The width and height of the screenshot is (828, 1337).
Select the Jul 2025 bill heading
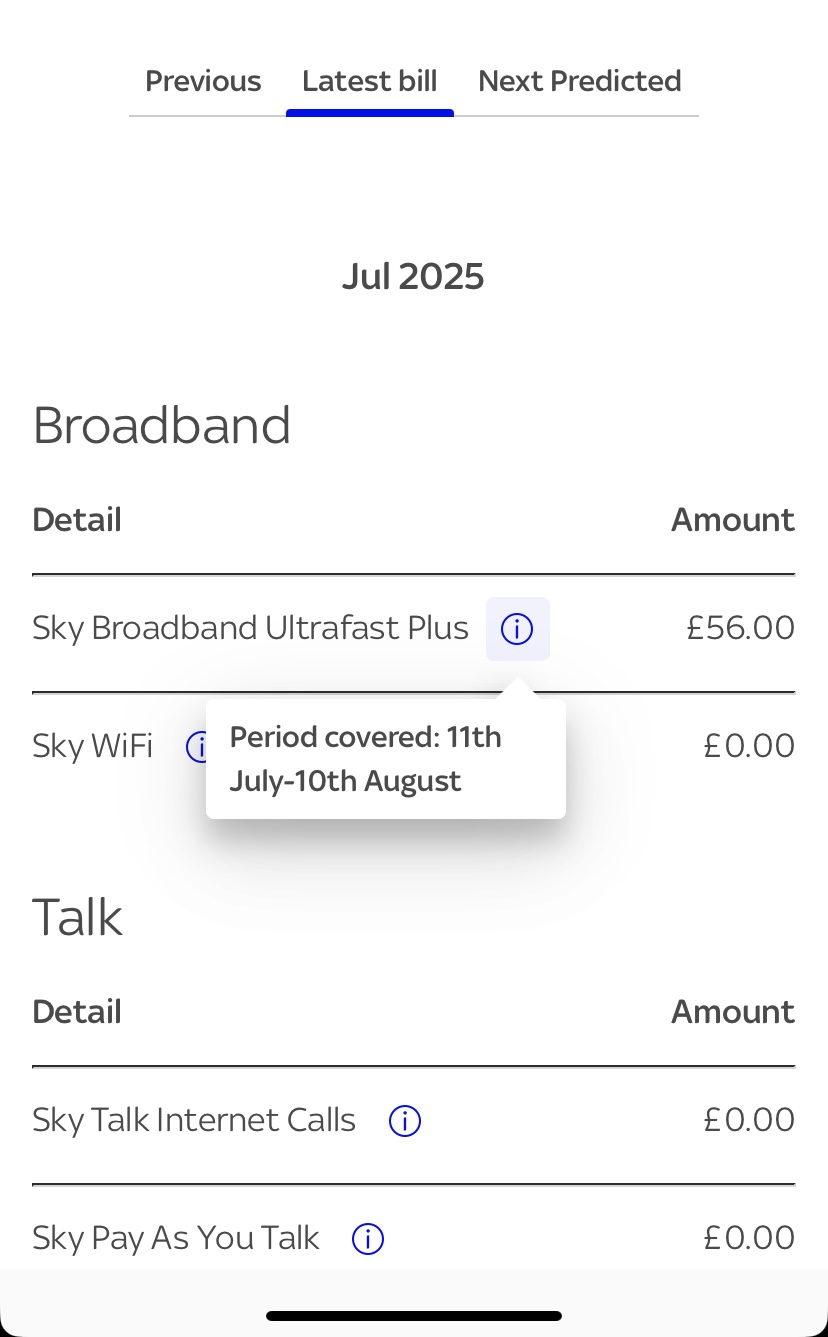point(413,276)
